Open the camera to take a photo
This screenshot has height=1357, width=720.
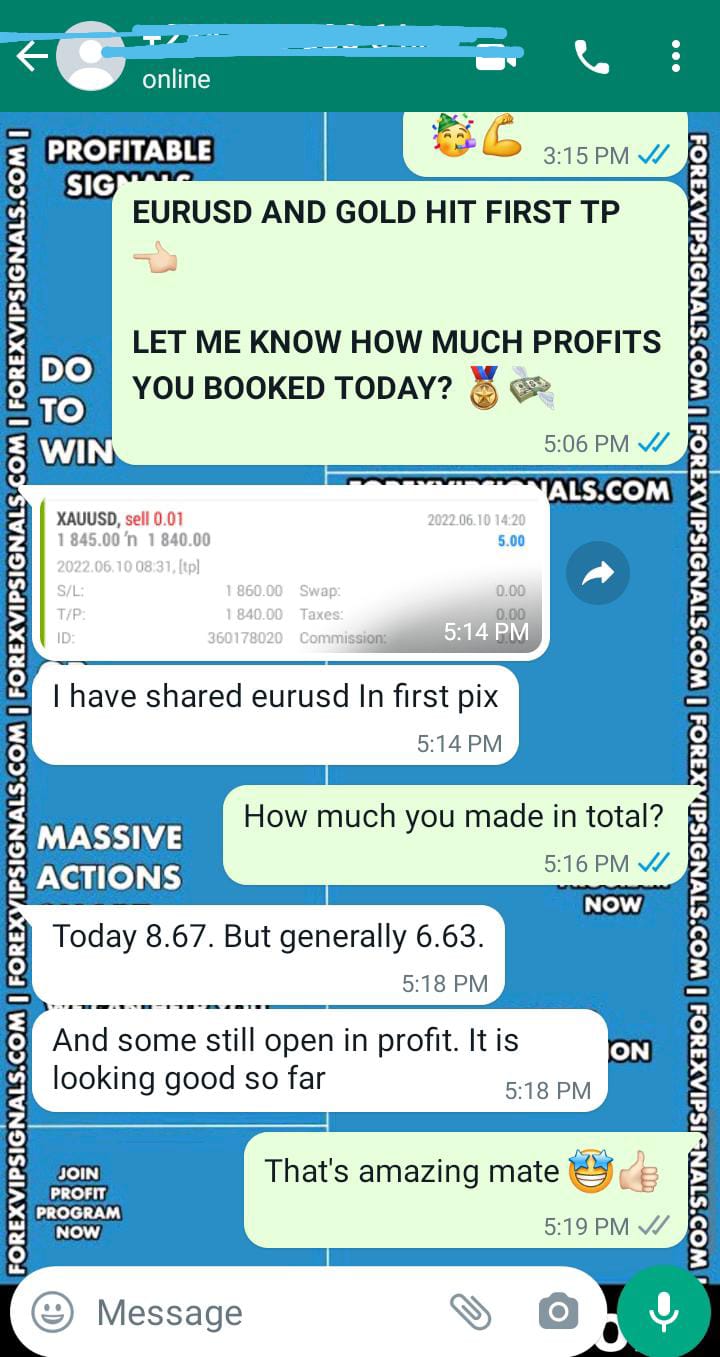[x=557, y=1311]
